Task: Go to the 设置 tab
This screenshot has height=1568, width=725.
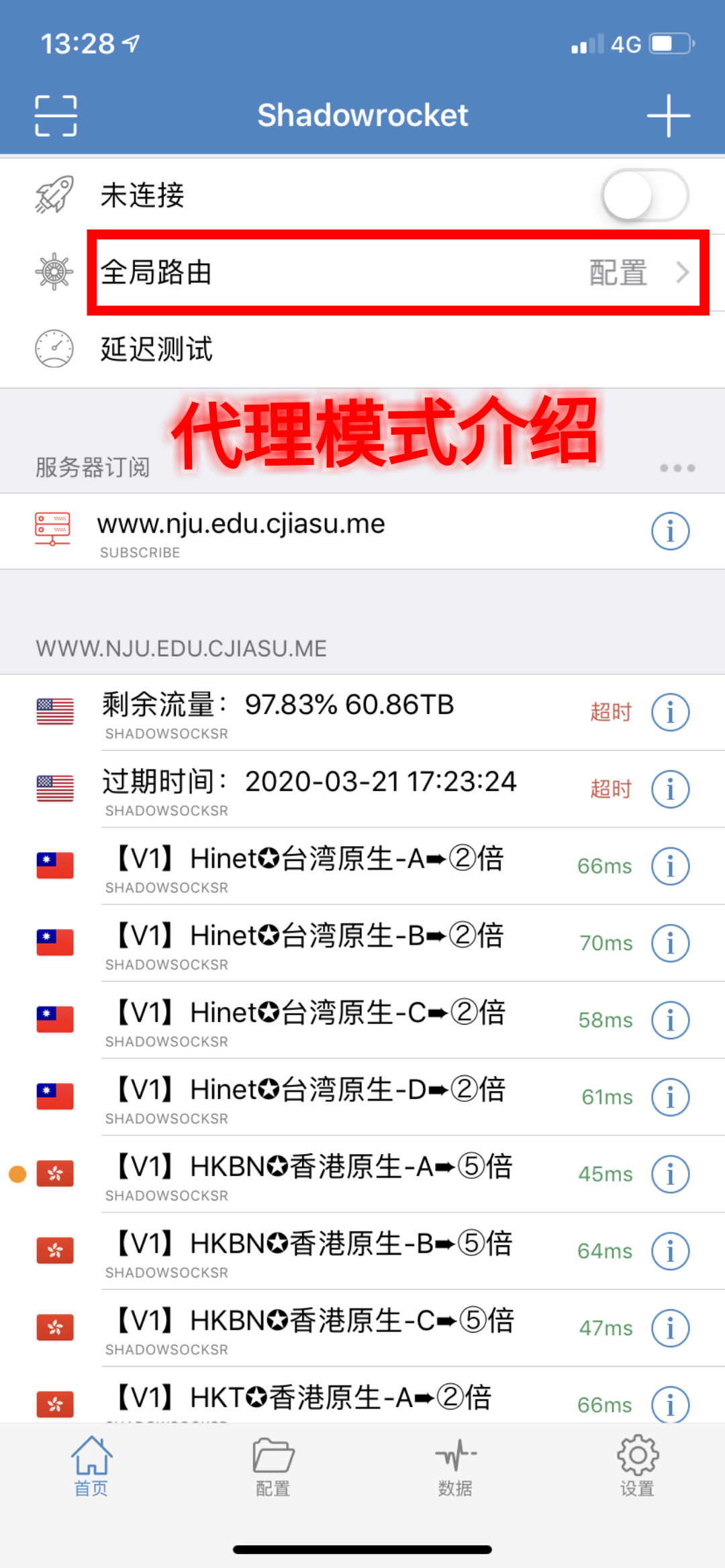Action: (x=637, y=1467)
